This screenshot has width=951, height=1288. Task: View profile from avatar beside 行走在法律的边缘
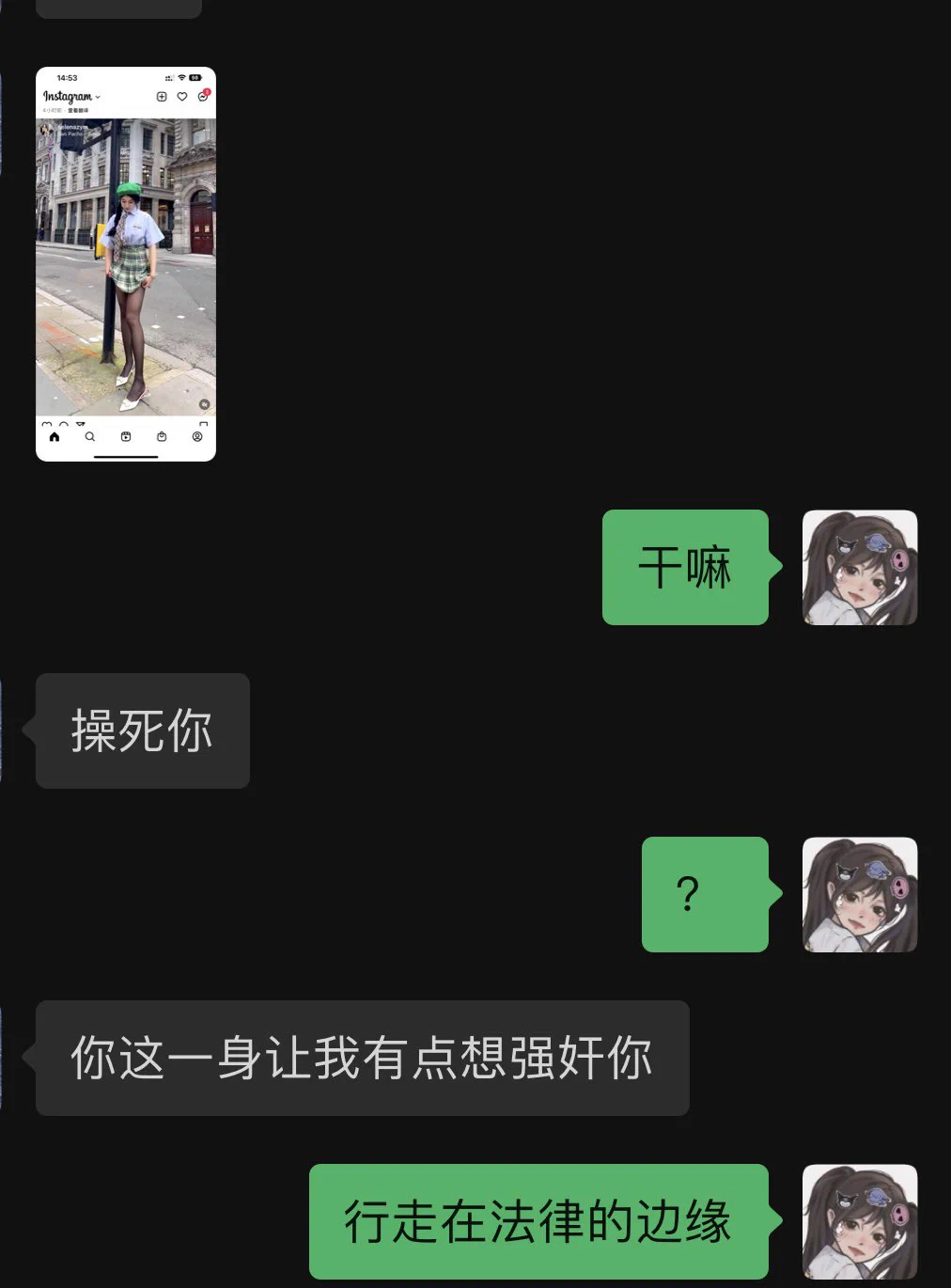(859, 1221)
